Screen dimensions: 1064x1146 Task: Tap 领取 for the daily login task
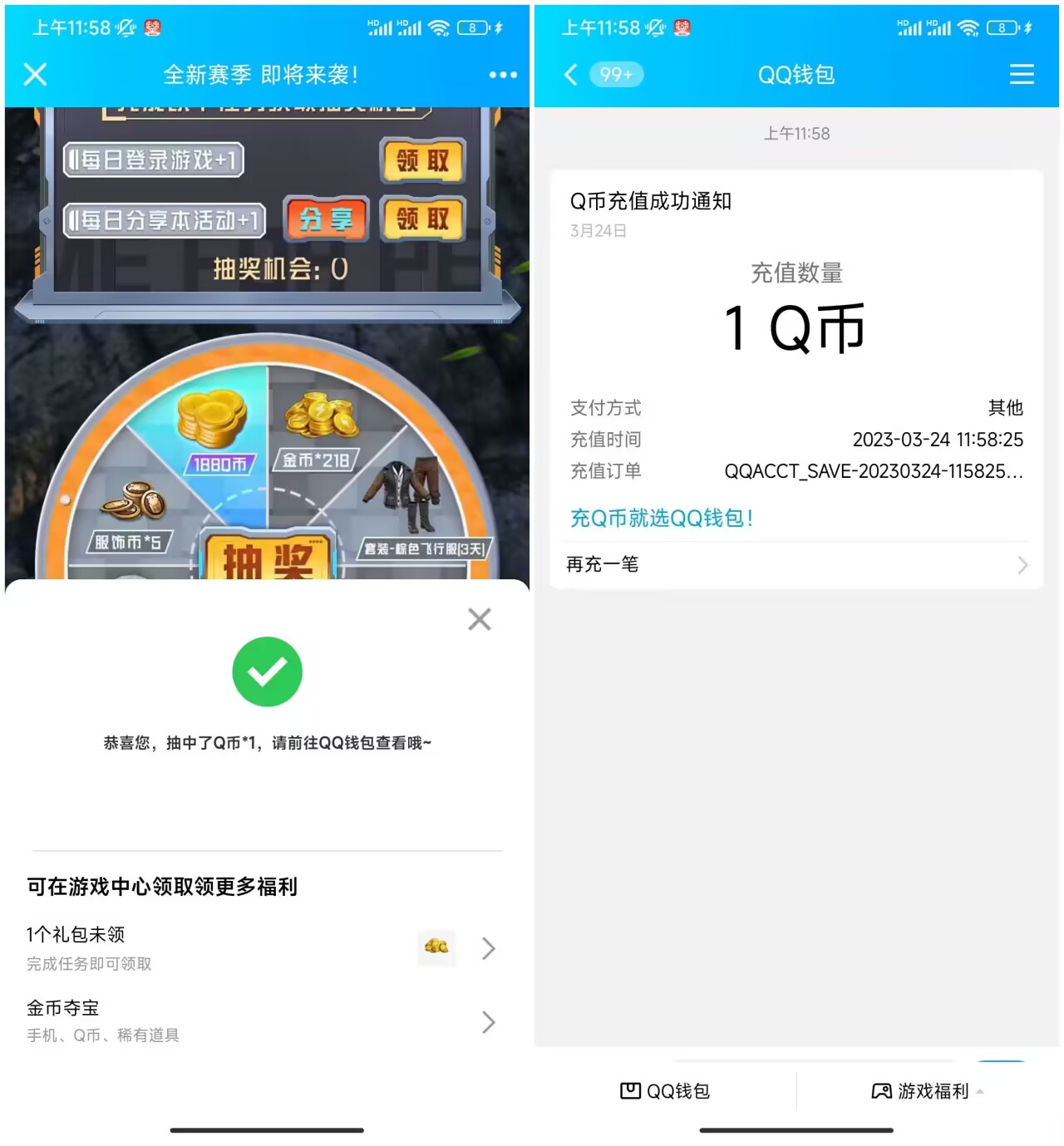pyautogui.click(x=422, y=160)
